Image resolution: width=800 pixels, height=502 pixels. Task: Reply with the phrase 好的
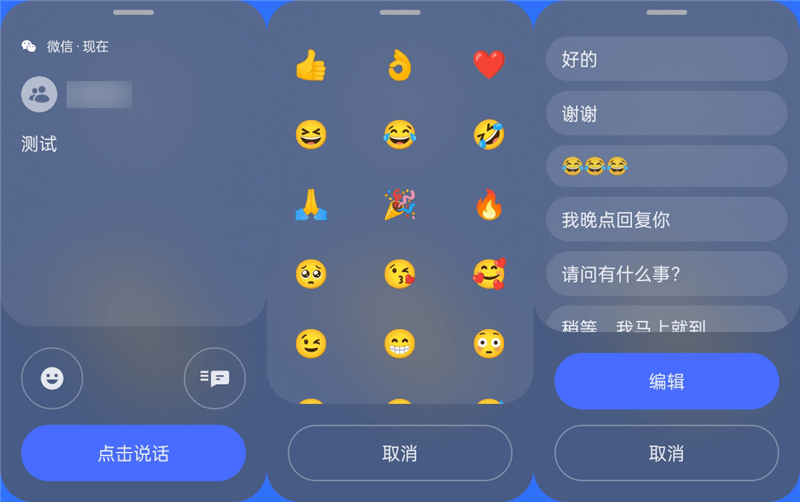[x=666, y=59]
